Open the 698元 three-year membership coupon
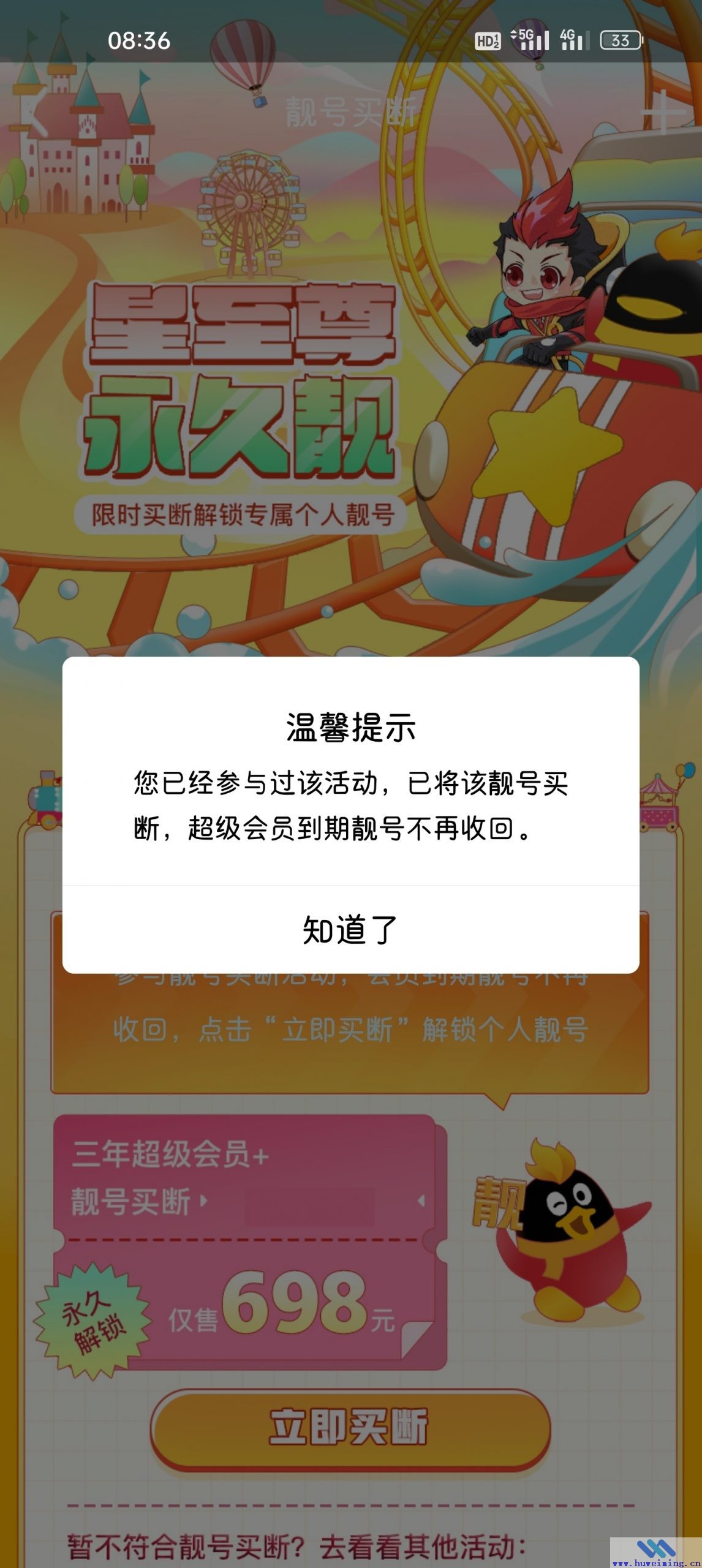 [250, 1242]
